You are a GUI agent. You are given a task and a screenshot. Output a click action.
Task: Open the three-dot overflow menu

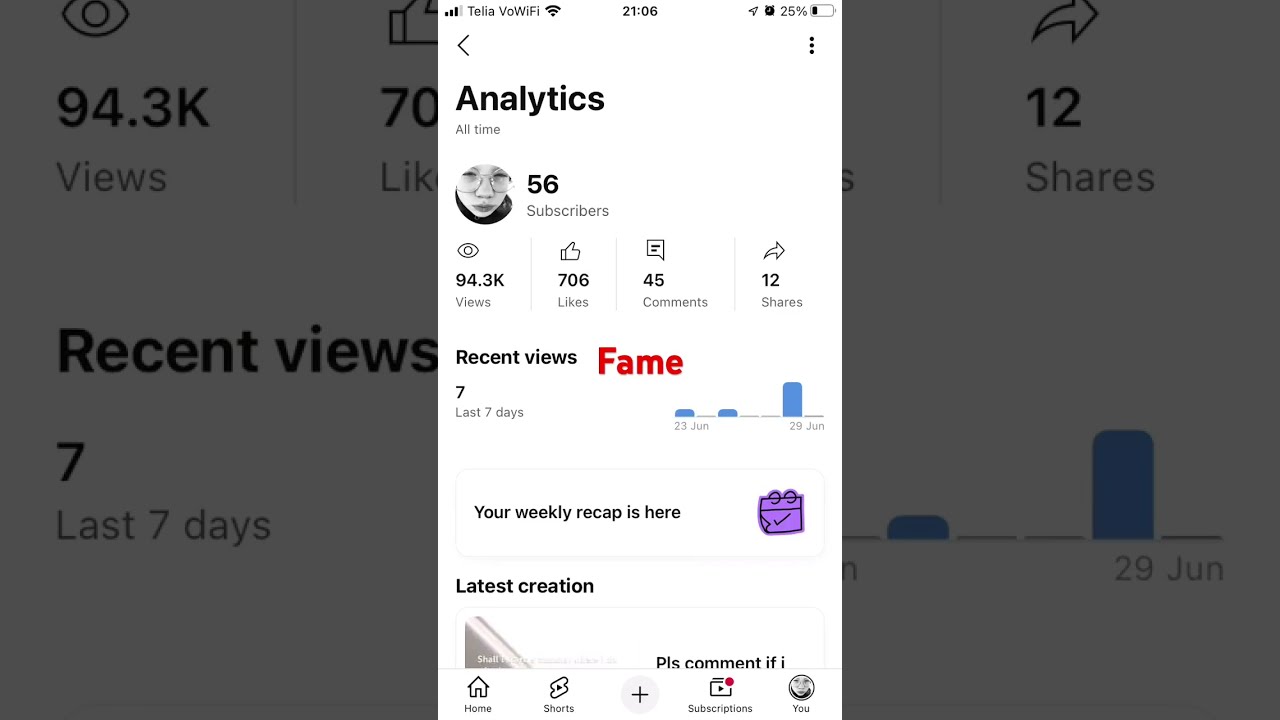[811, 46]
